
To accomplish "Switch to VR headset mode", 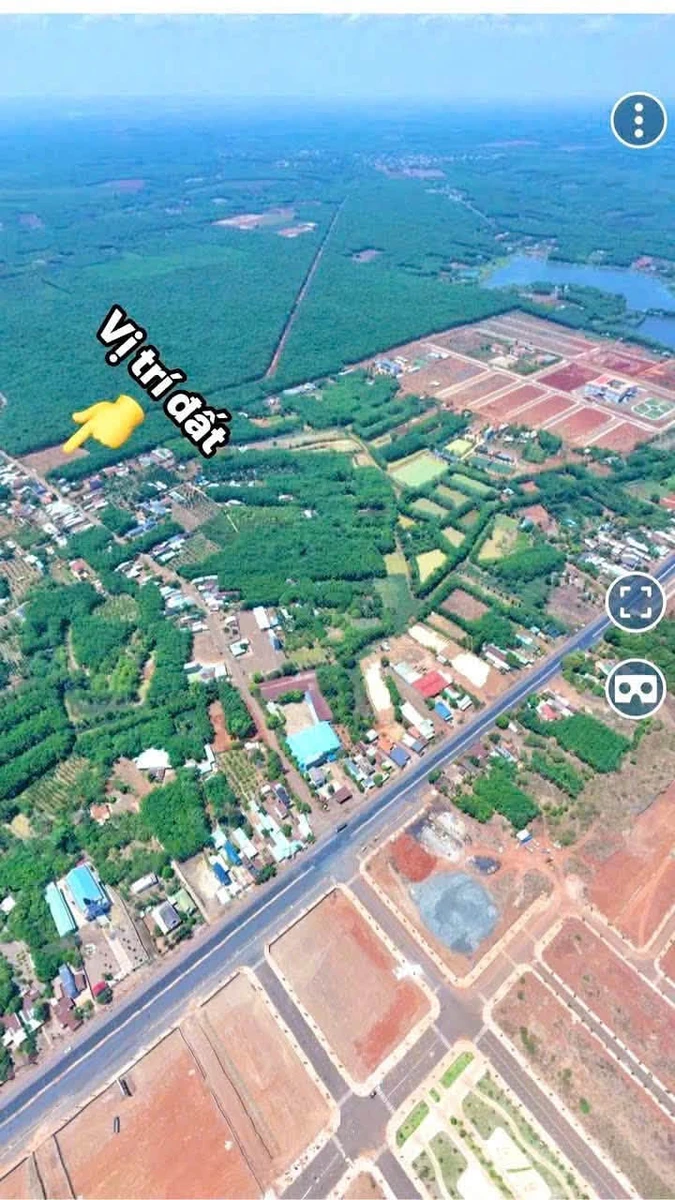I will click(636, 689).
